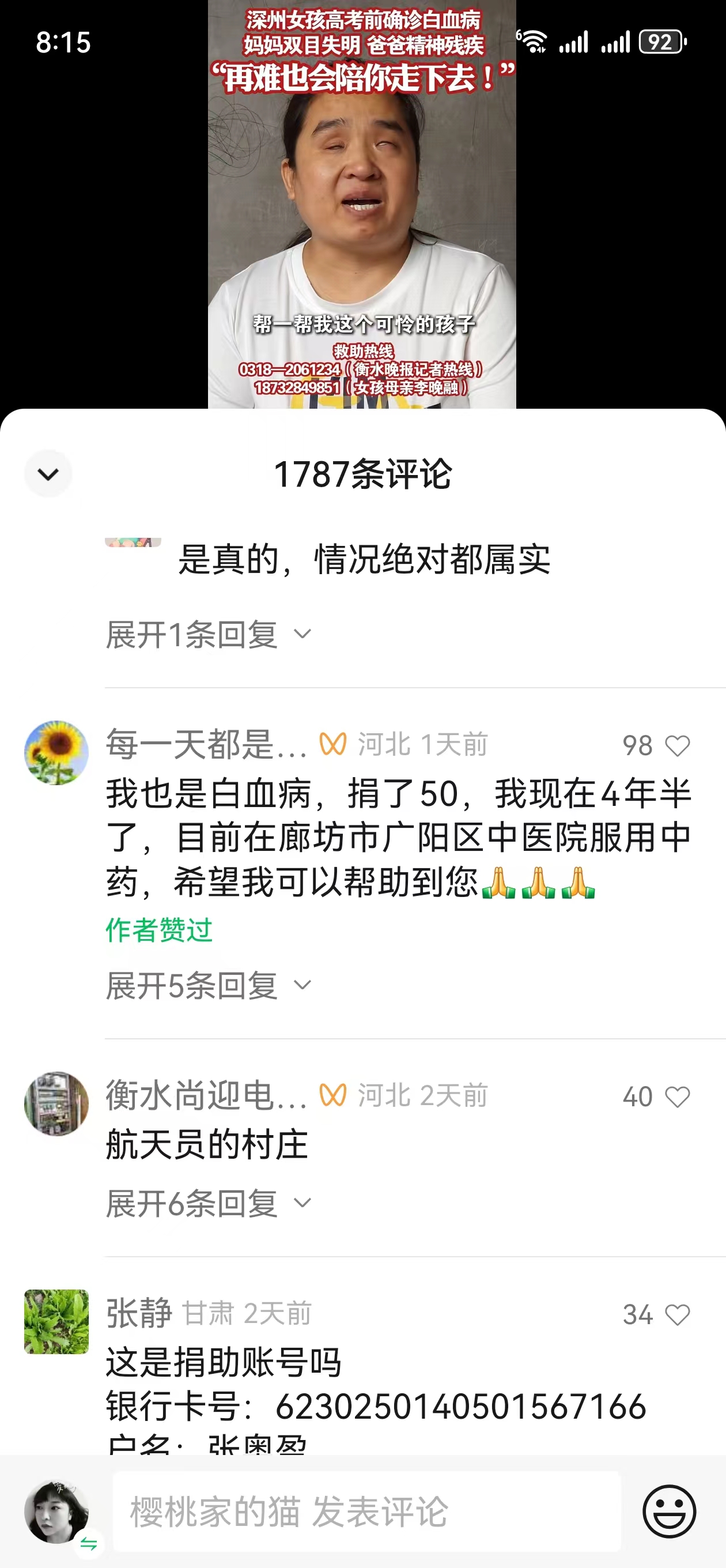Expand the 5 replies under the 白血病 comment

pos(208,986)
